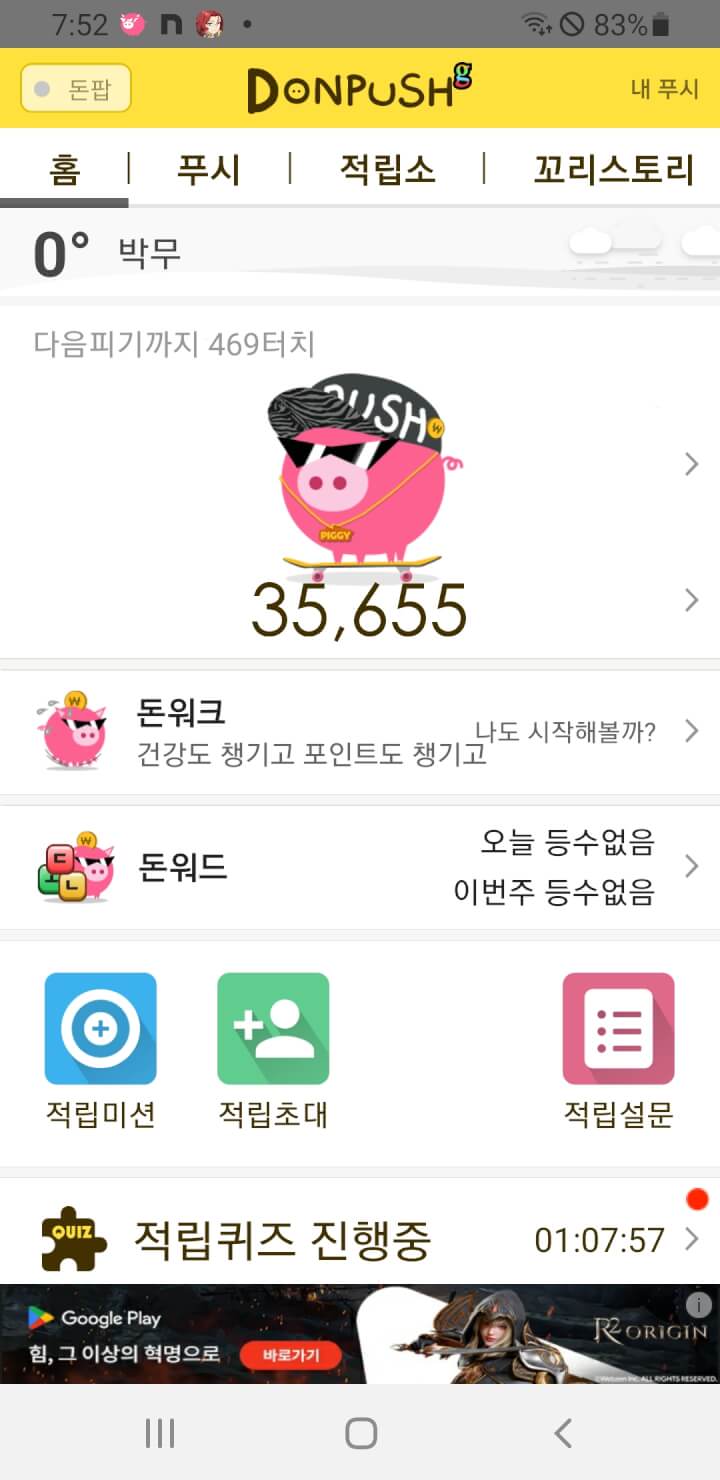Open the ad info icon
This screenshot has width=720, height=1480.
pyautogui.click(x=699, y=1305)
